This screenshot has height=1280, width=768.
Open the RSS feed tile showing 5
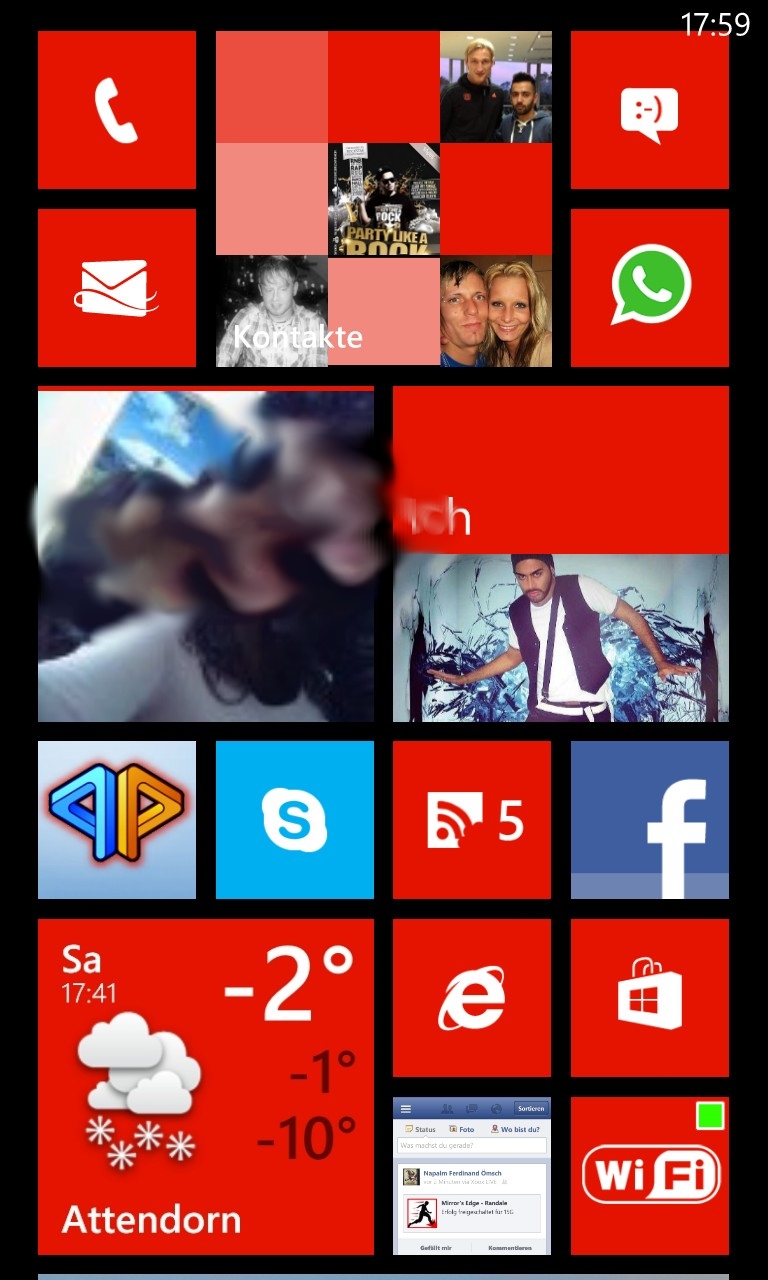pos(472,820)
